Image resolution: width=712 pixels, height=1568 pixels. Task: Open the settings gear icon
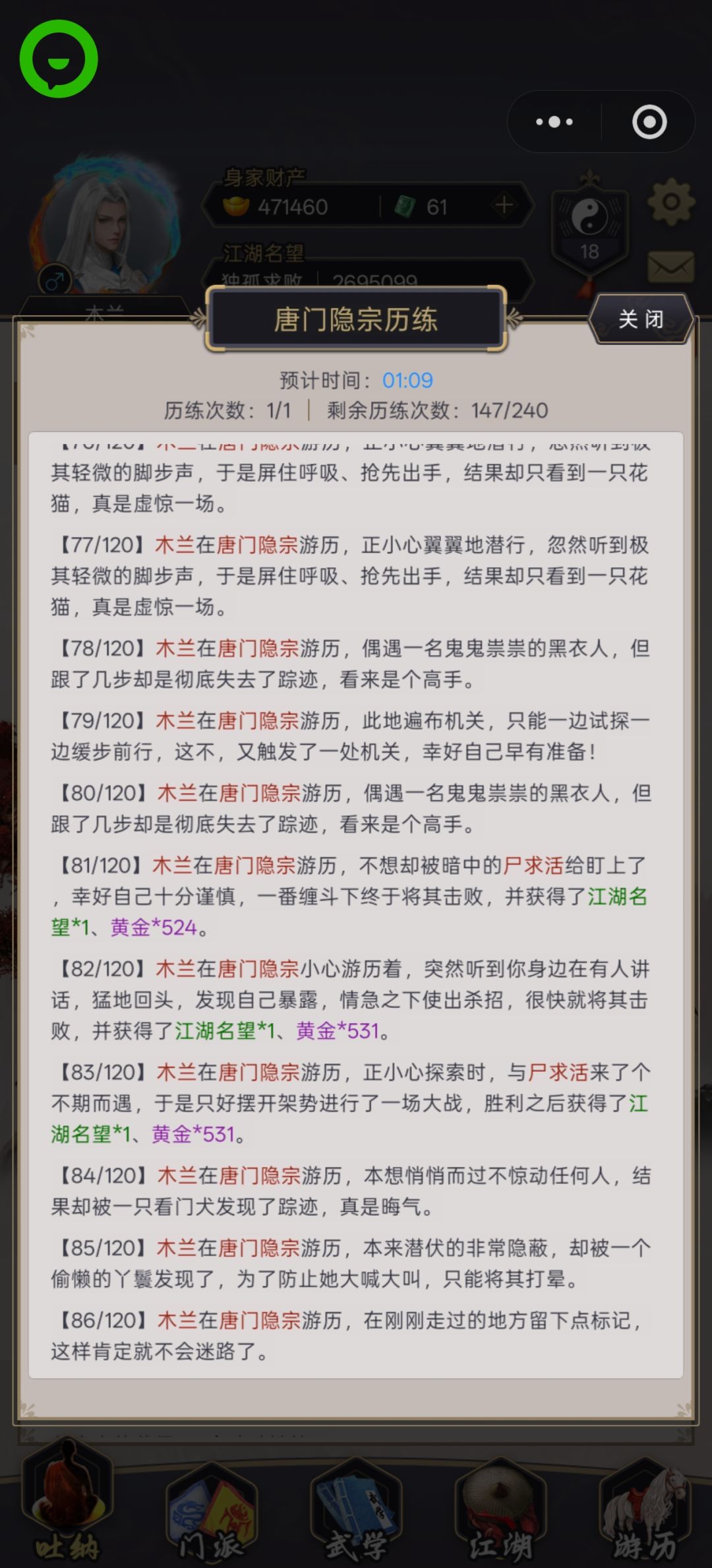(671, 202)
